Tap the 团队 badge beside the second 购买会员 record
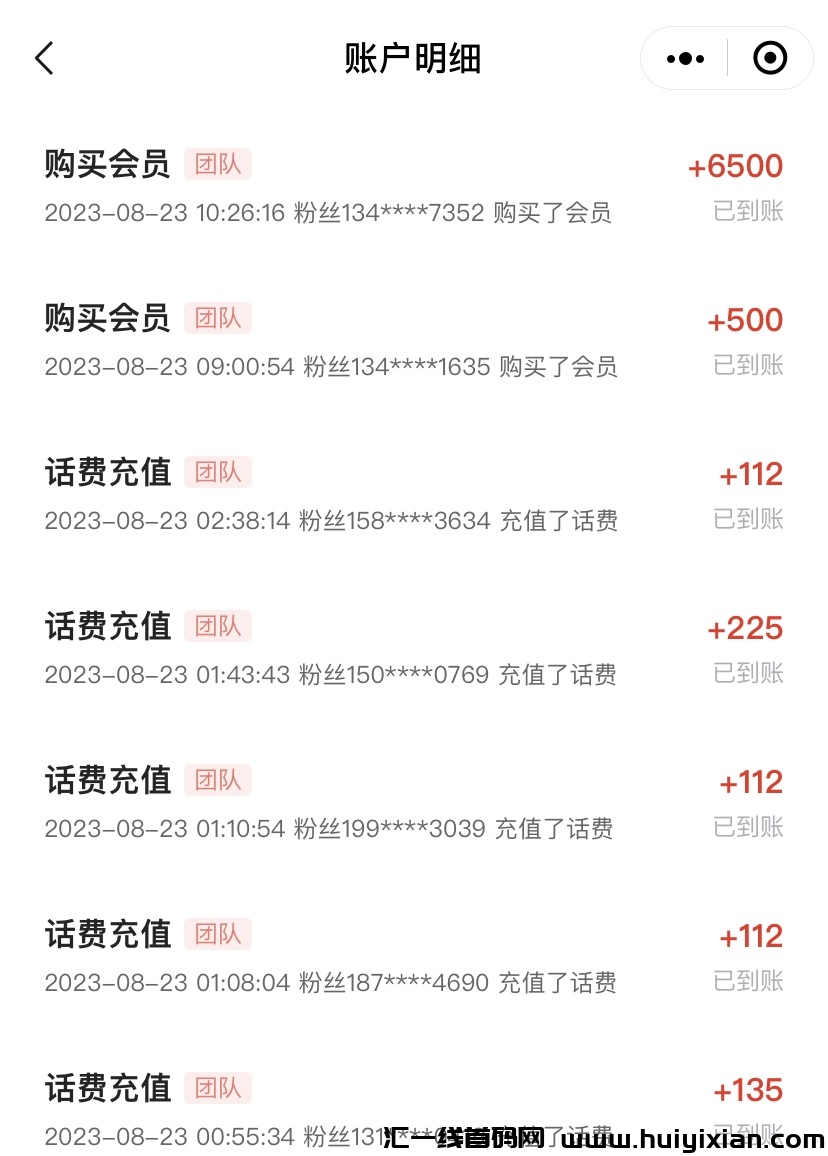The width and height of the screenshot is (828, 1156). point(218,318)
